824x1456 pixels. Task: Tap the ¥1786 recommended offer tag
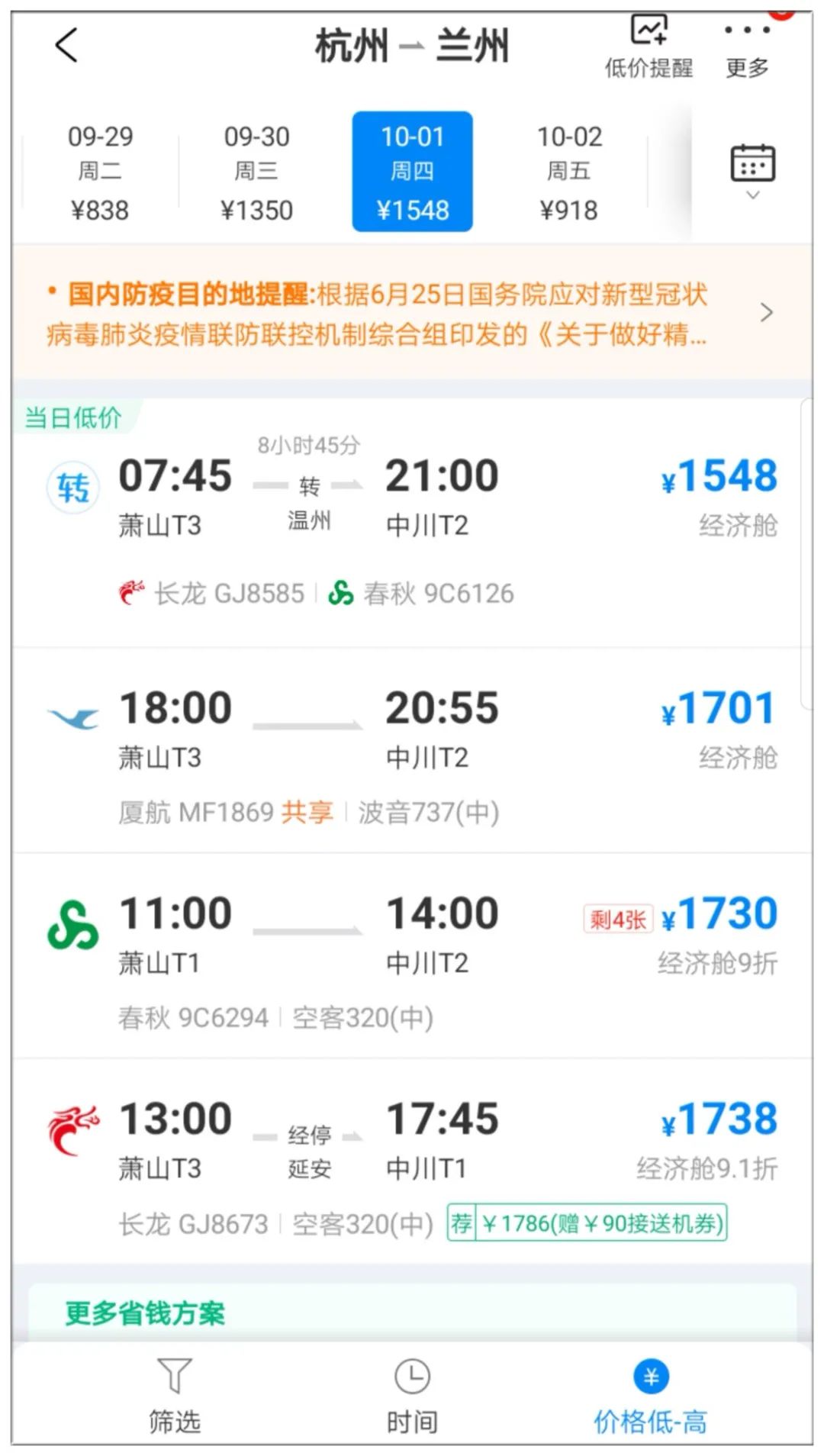(x=587, y=1223)
